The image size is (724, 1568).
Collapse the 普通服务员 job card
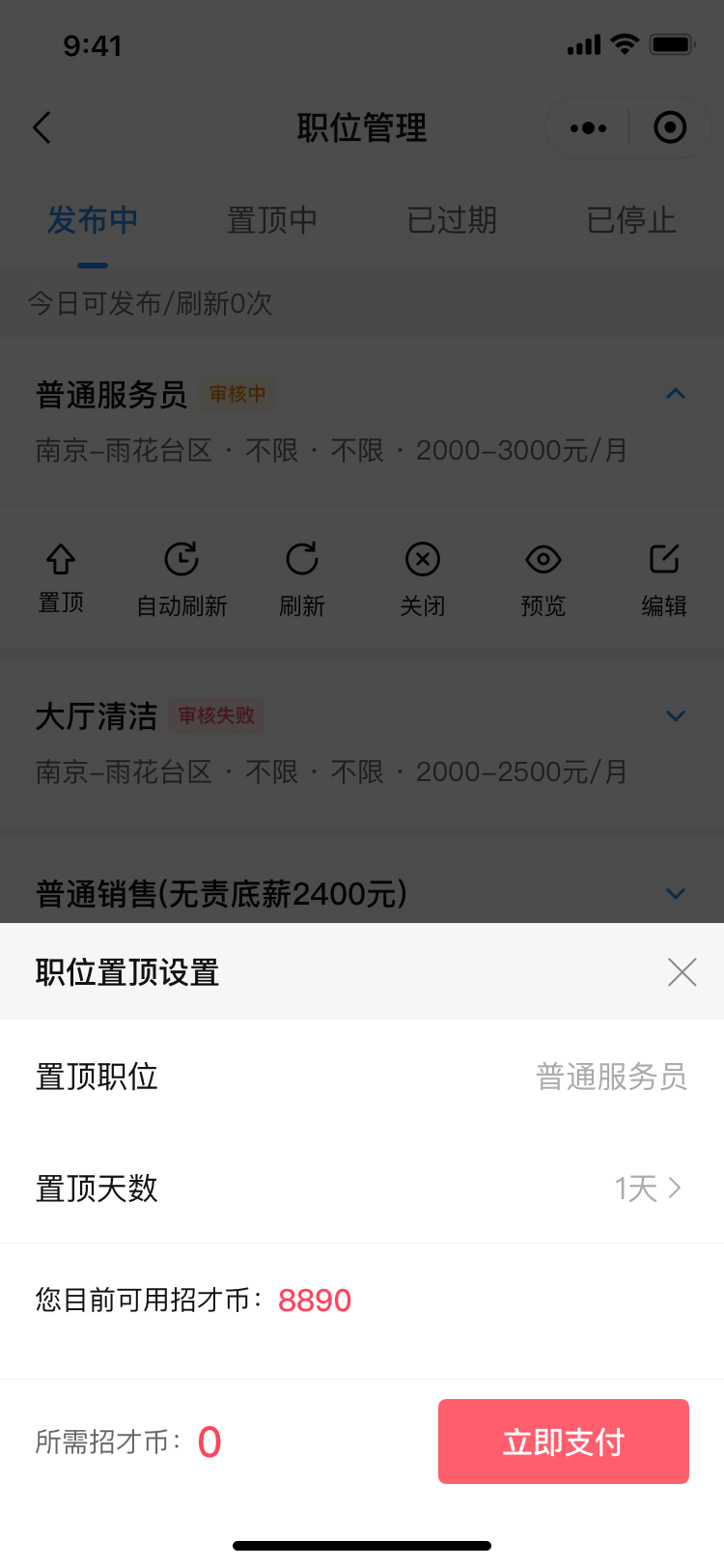click(676, 394)
